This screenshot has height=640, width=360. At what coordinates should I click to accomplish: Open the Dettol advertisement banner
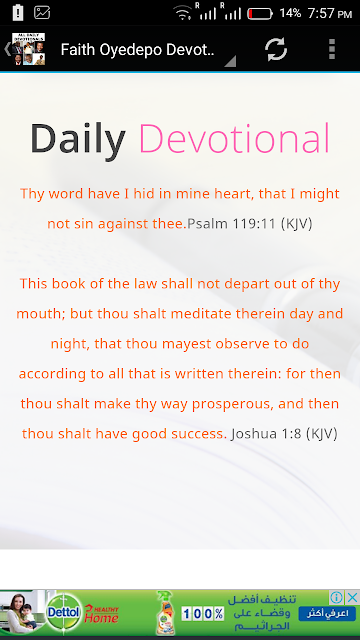[163, 612]
